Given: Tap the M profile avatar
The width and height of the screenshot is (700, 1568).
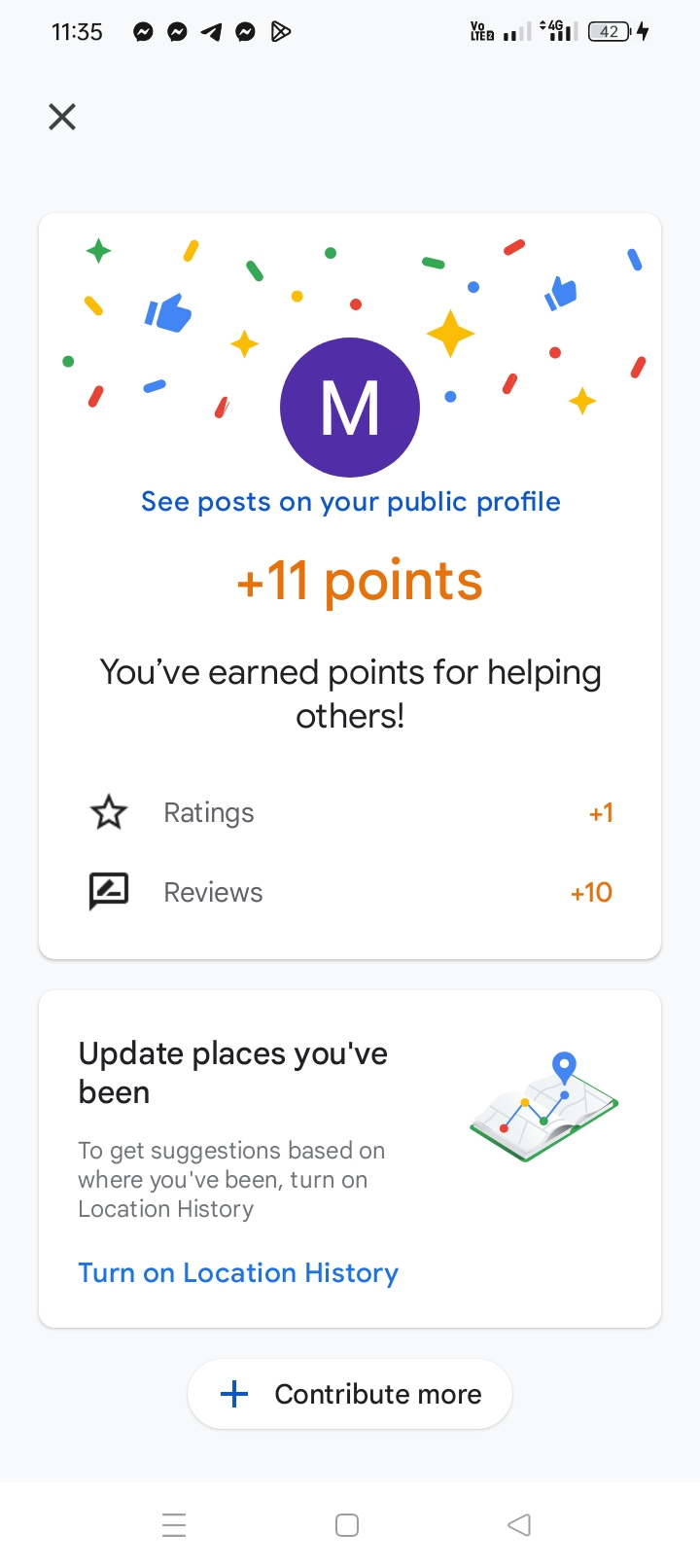Looking at the screenshot, I should [350, 408].
